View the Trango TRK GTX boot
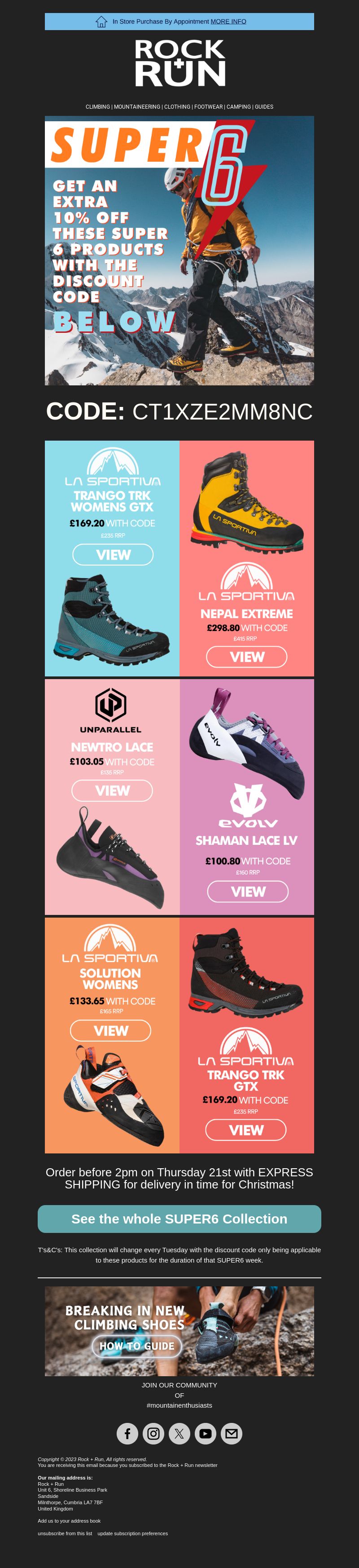This screenshot has height=1568, width=359. (x=246, y=1130)
